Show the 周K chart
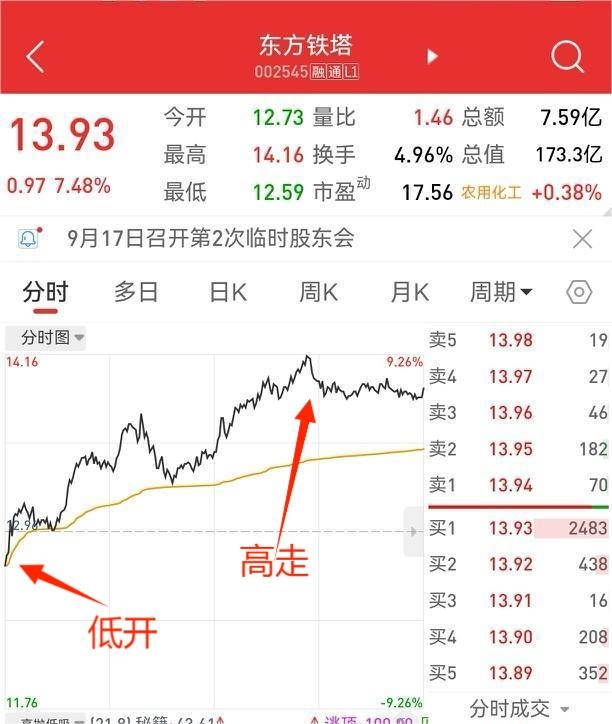Viewport: 612px width, 724px height. pos(319,293)
